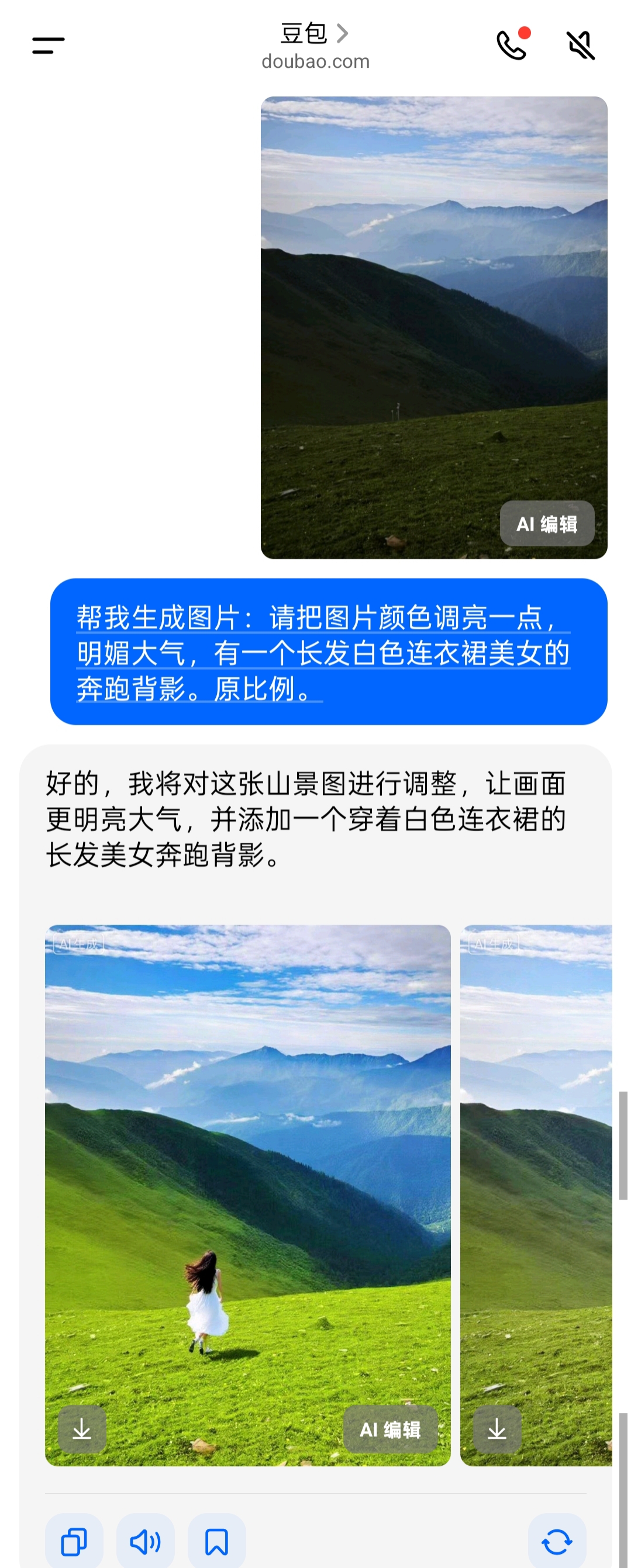Tap the underlined blue prompt text

(x=323, y=653)
